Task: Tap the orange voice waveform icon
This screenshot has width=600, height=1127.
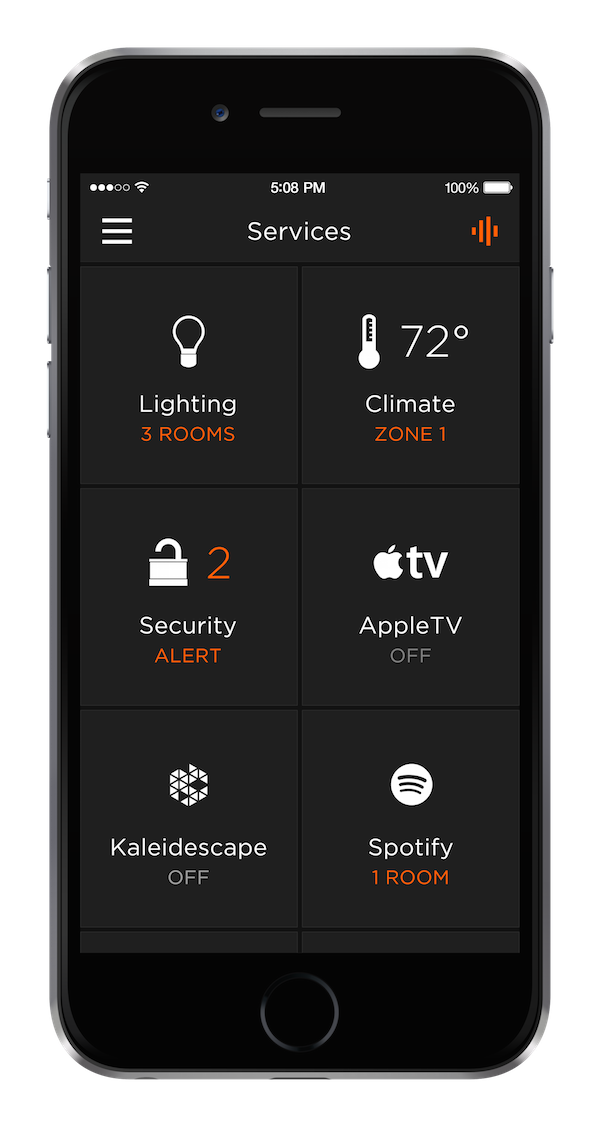Action: [485, 231]
